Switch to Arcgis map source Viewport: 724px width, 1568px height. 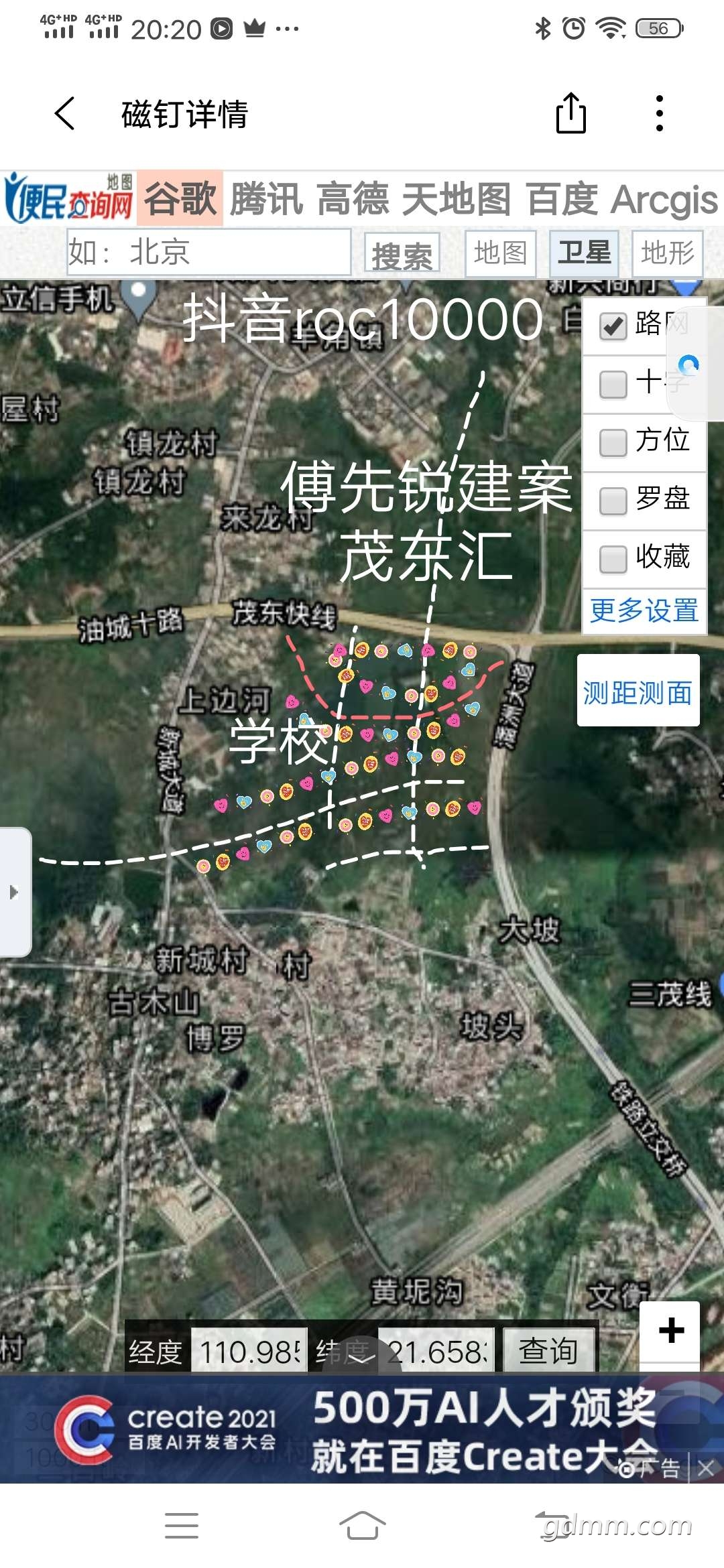click(664, 199)
